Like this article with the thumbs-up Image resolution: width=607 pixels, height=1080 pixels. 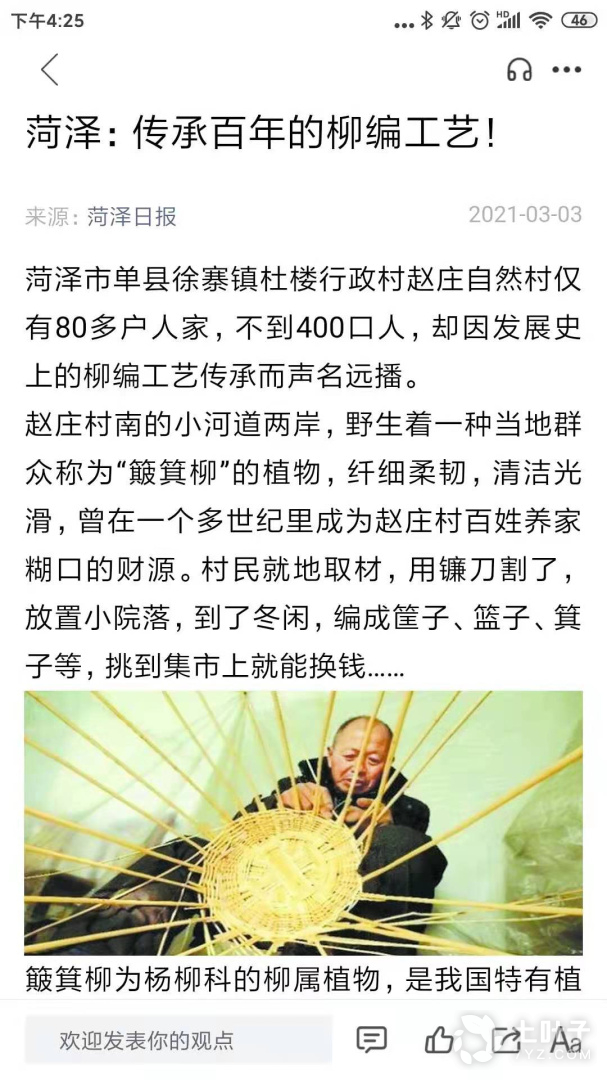click(x=439, y=1040)
